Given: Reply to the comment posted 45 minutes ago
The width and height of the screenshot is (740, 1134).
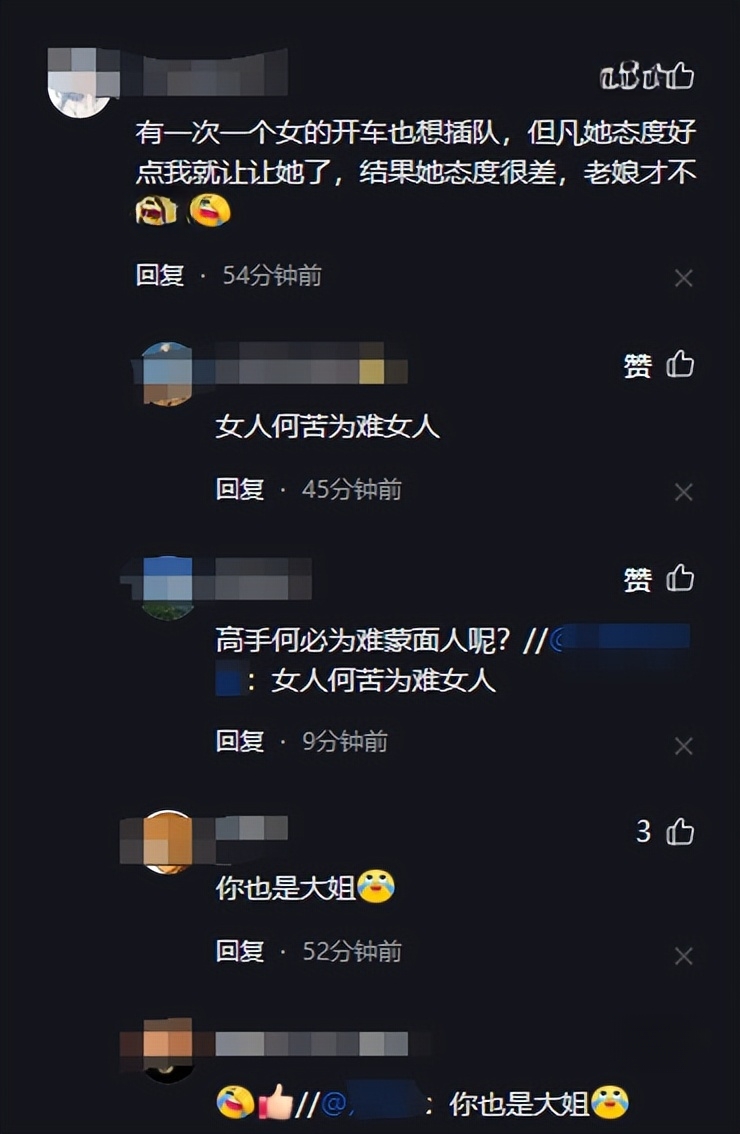Looking at the screenshot, I should tap(240, 489).
